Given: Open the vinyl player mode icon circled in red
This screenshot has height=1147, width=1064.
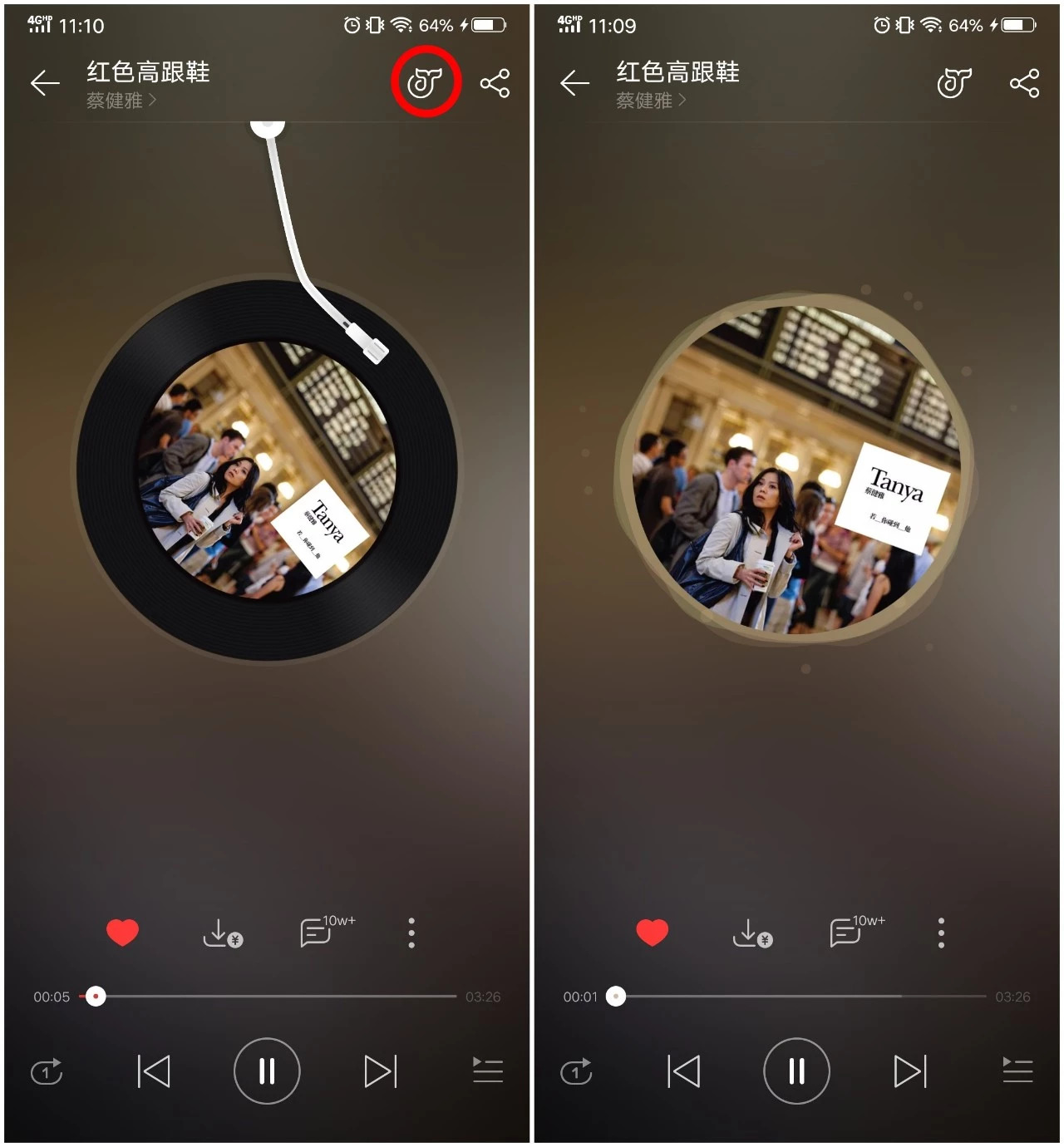Looking at the screenshot, I should click(425, 82).
